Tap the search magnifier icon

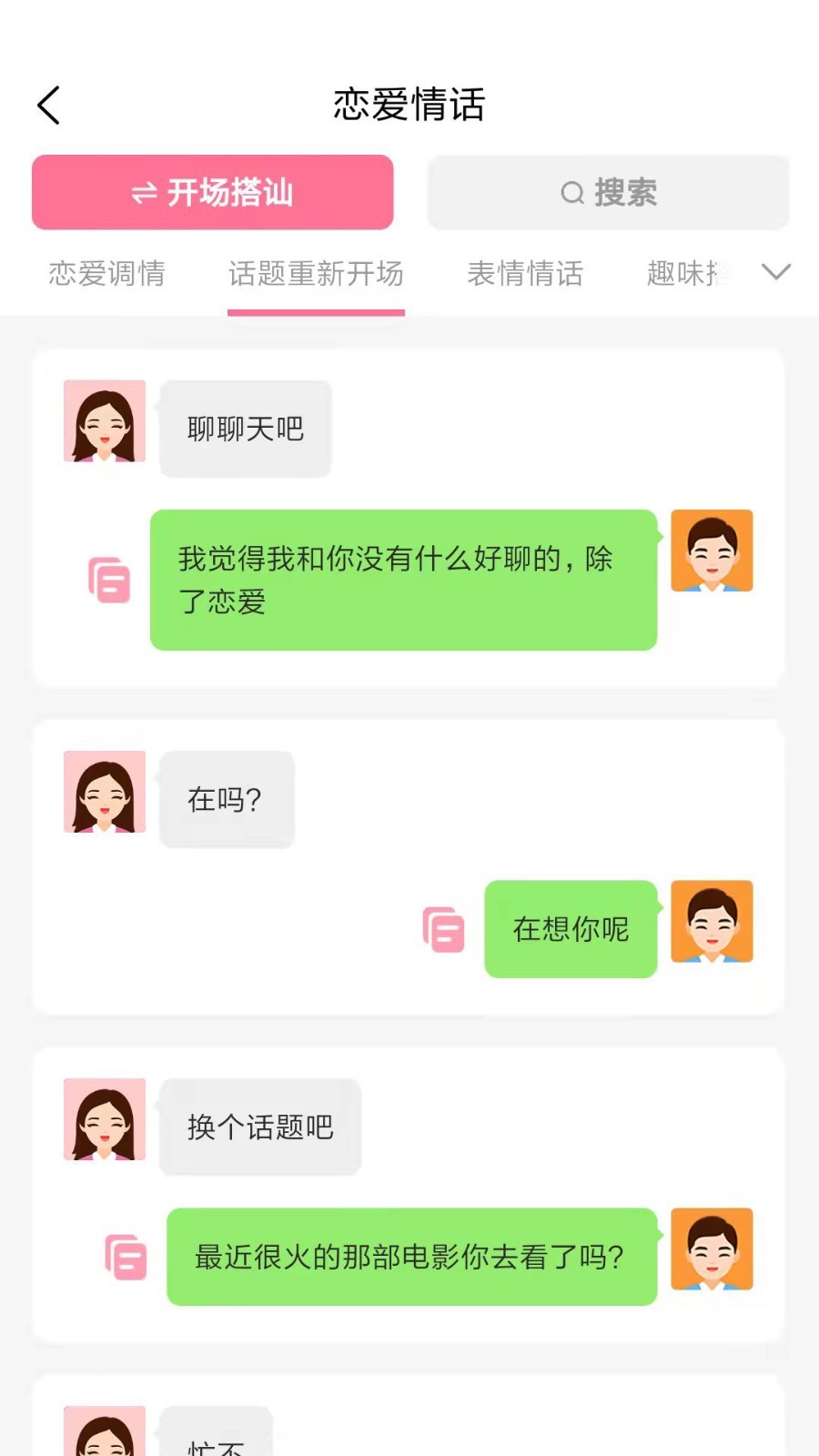pos(571,193)
